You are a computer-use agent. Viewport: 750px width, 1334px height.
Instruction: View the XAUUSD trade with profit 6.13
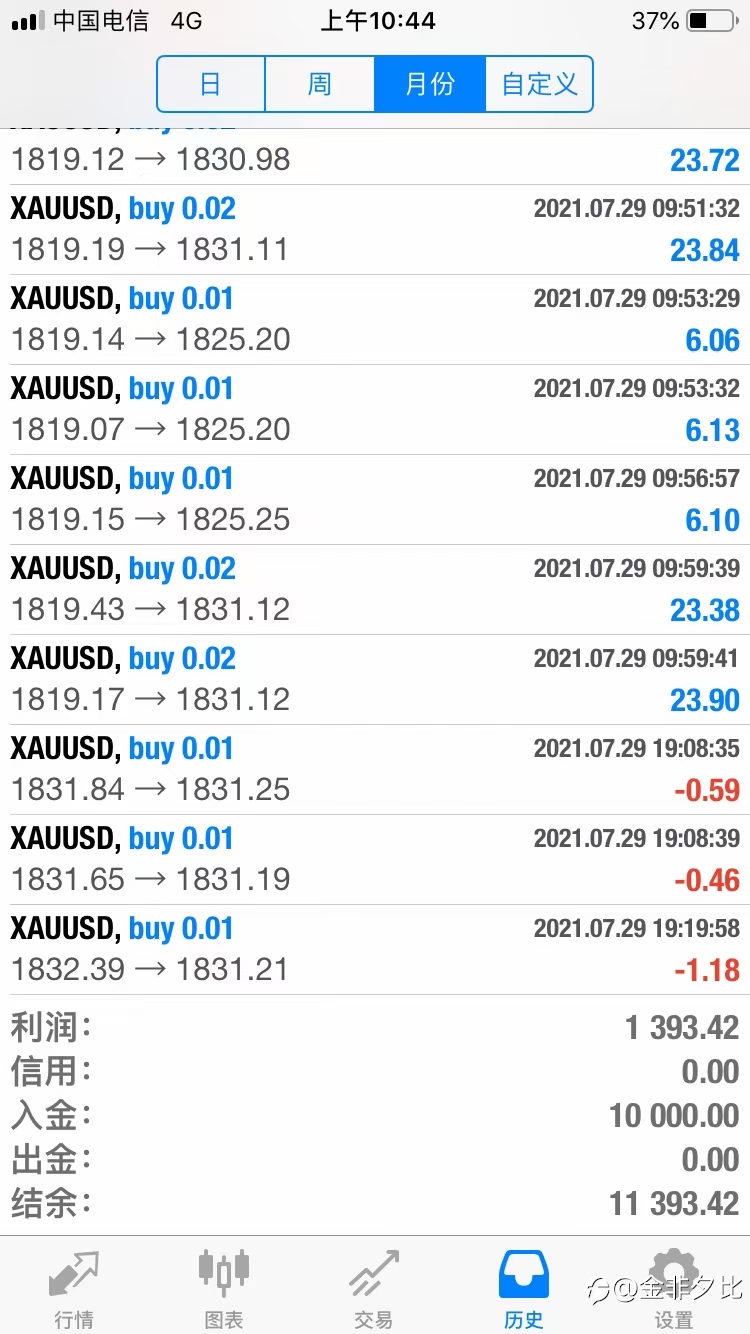pos(375,410)
